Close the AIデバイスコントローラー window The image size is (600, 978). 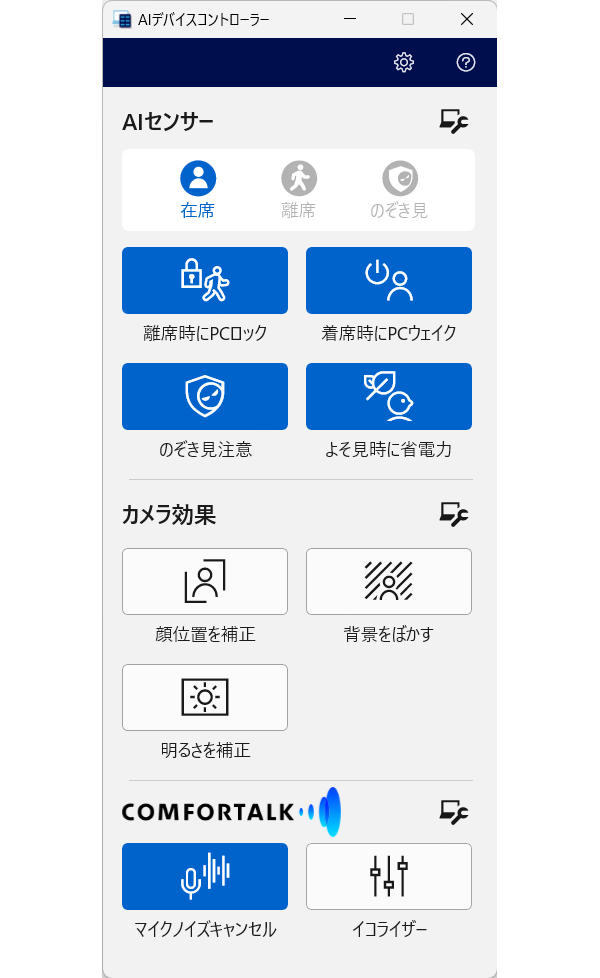click(467, 19)
